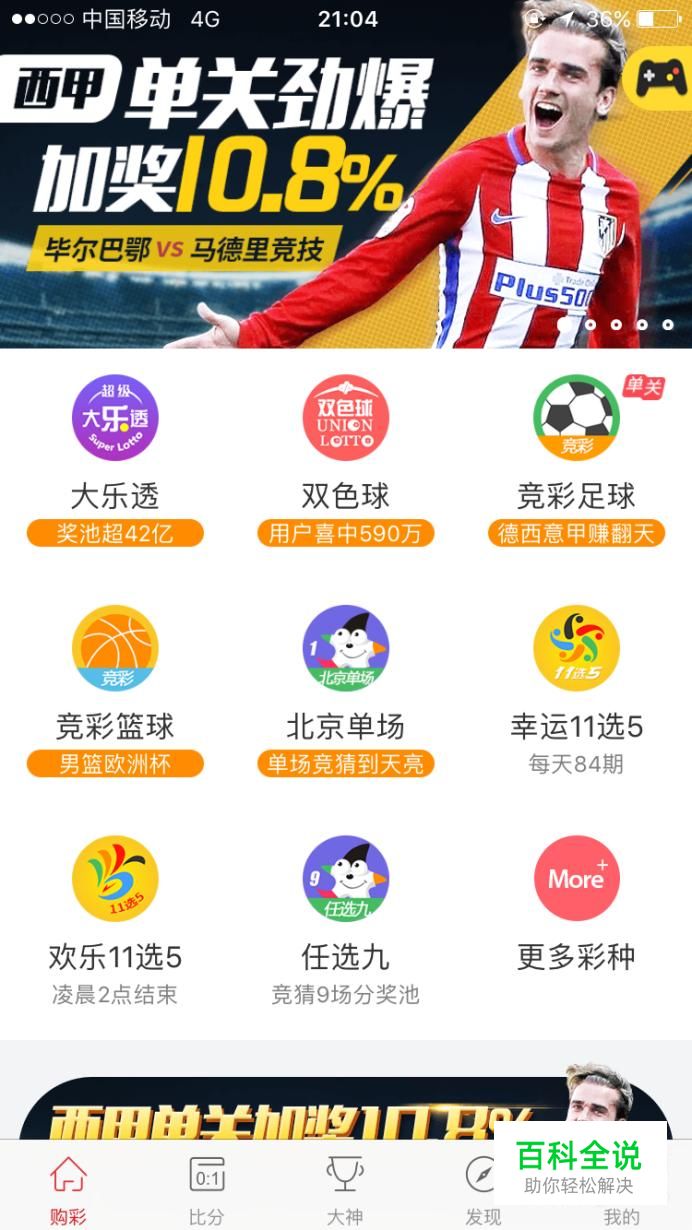
Task: Switch to the 比分 scores tab
Action: tap(207, 1188)
